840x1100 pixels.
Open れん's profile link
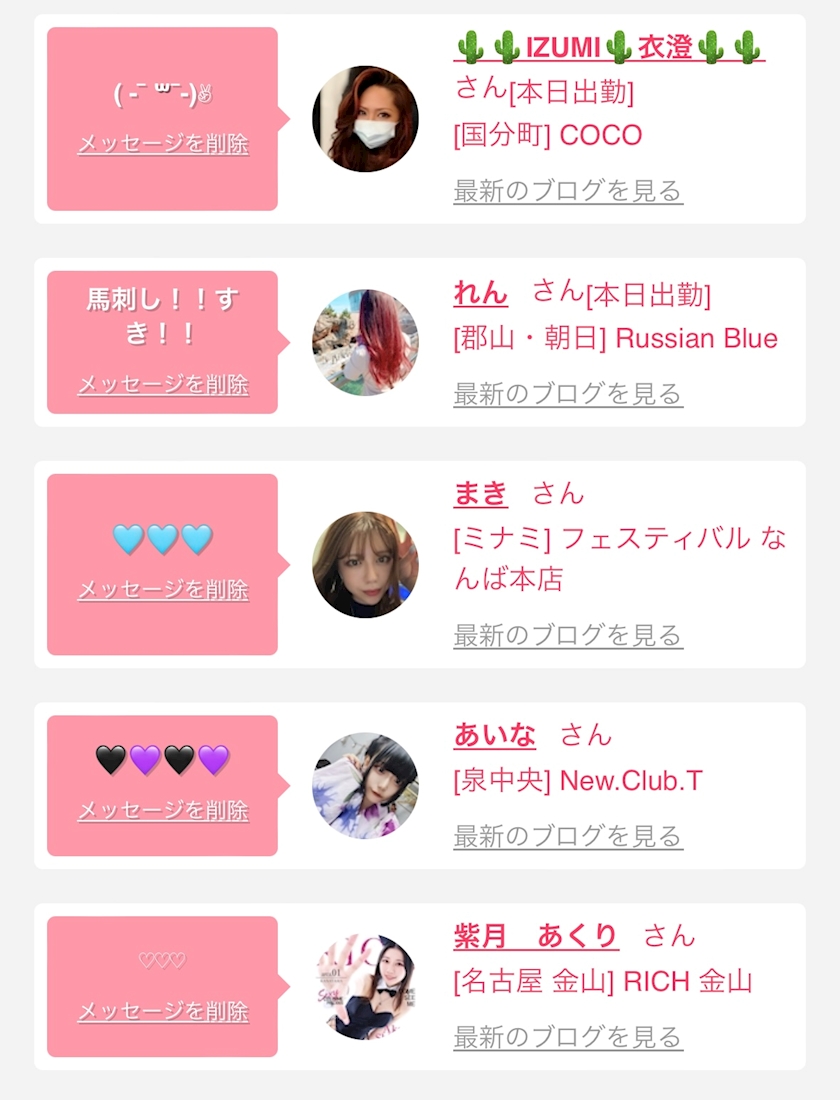(481, 293)
